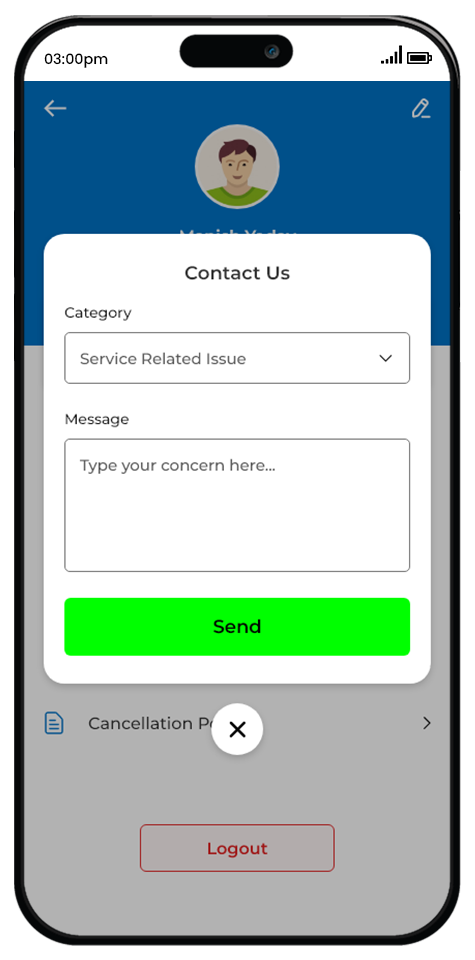Screen dimensions: 475x960
Task: Close the Contact Us dialog
Action: tap(237, 729)
